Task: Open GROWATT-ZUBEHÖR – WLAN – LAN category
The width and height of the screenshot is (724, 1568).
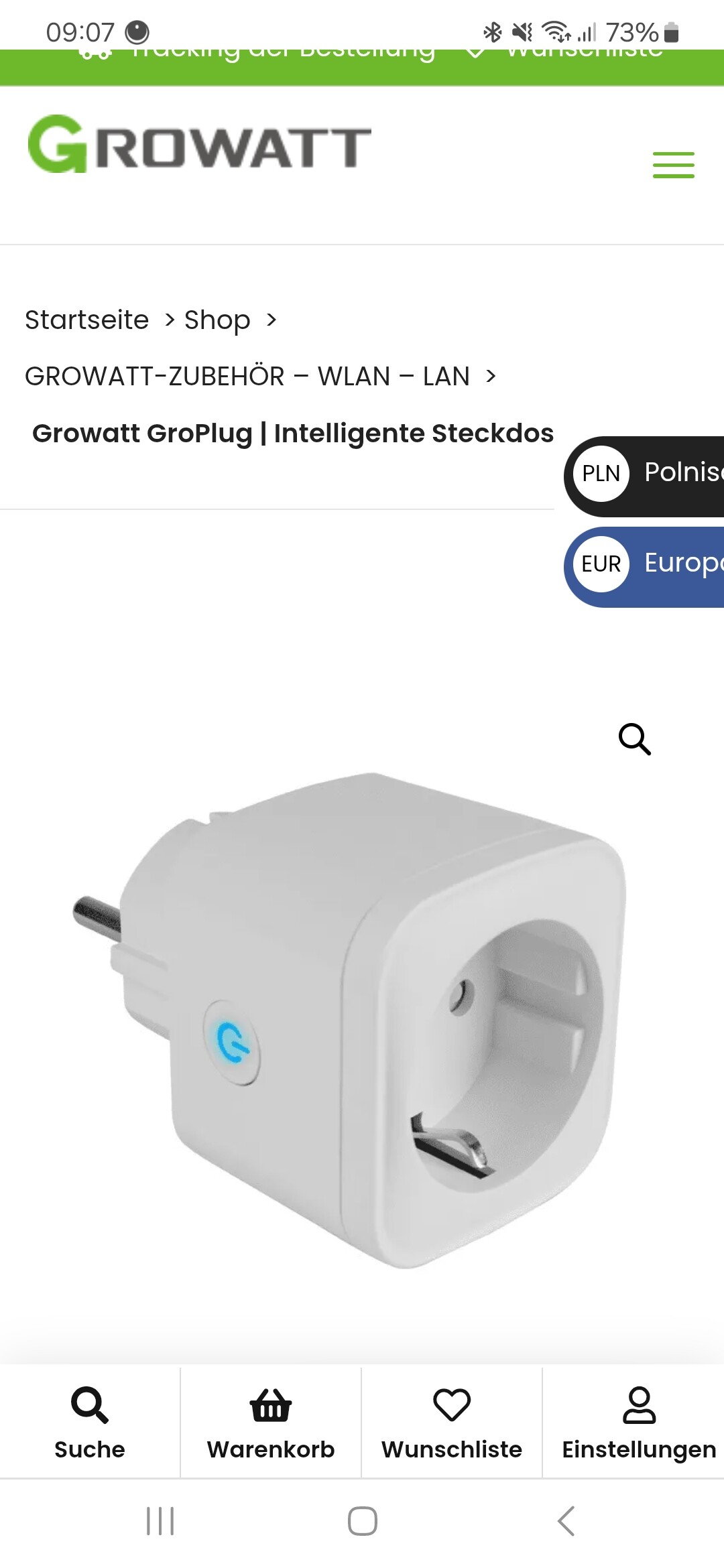Action: tap(247, 377)
